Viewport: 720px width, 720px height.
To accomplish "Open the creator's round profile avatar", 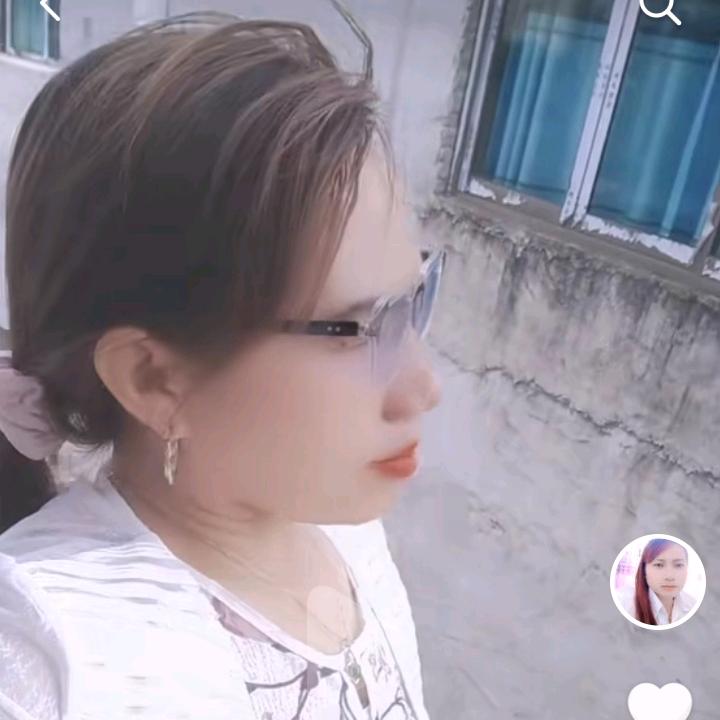I will point(657,582).
